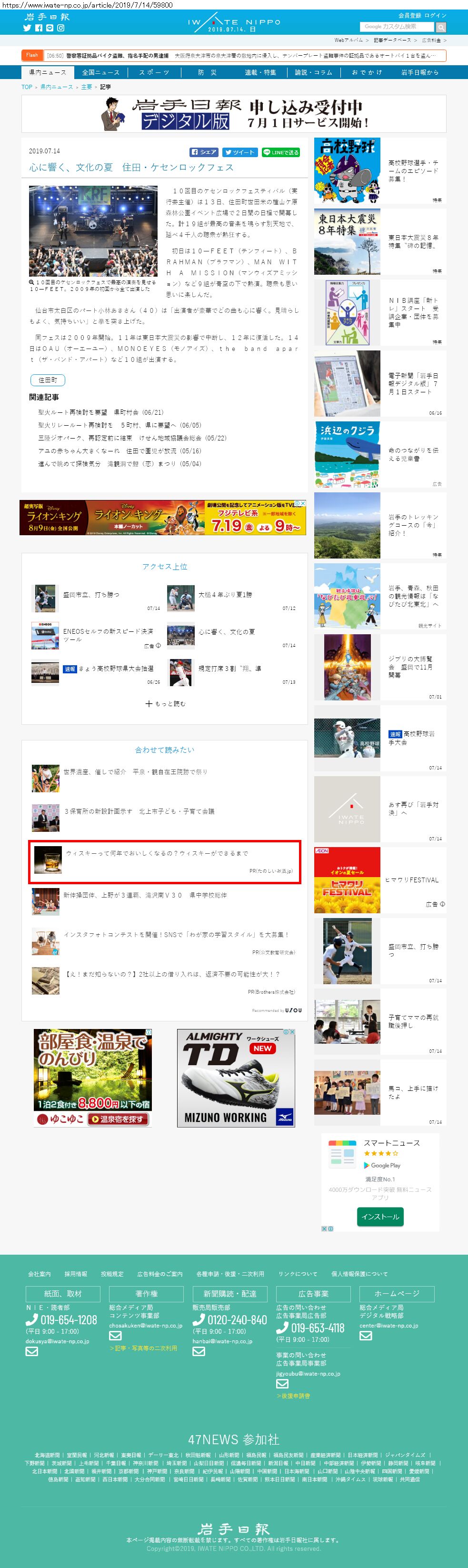Open the whisky recommendation article
468x1568 pixels.
click(157, 853)
